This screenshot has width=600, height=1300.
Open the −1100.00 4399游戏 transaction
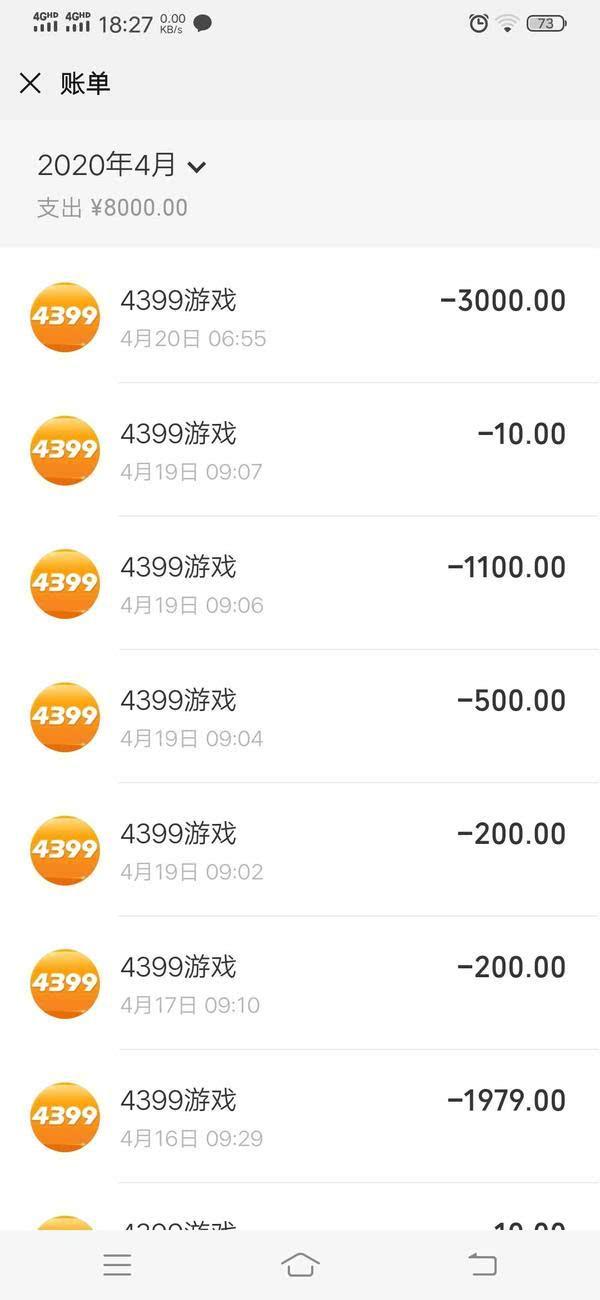(300, 584)
